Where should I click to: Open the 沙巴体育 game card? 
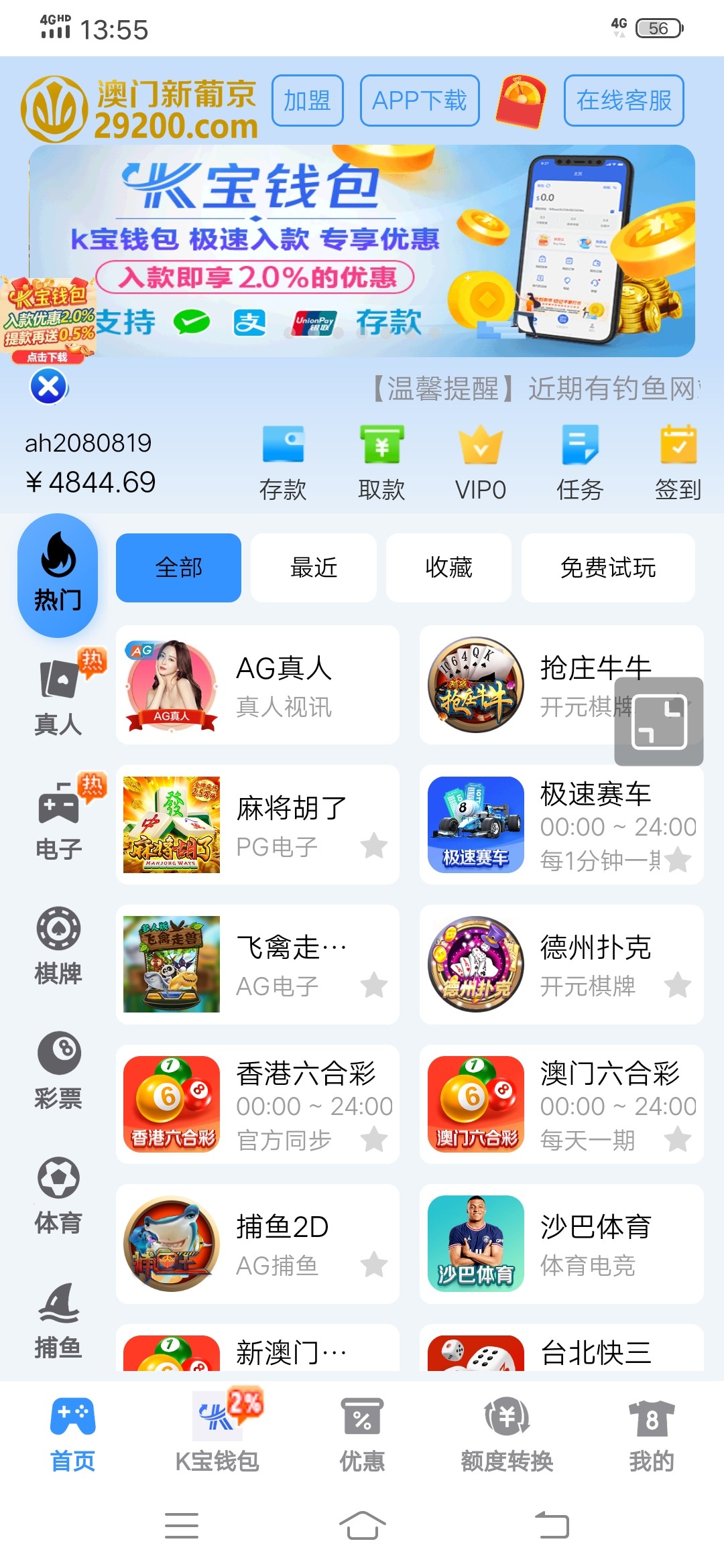point(561,1244)
